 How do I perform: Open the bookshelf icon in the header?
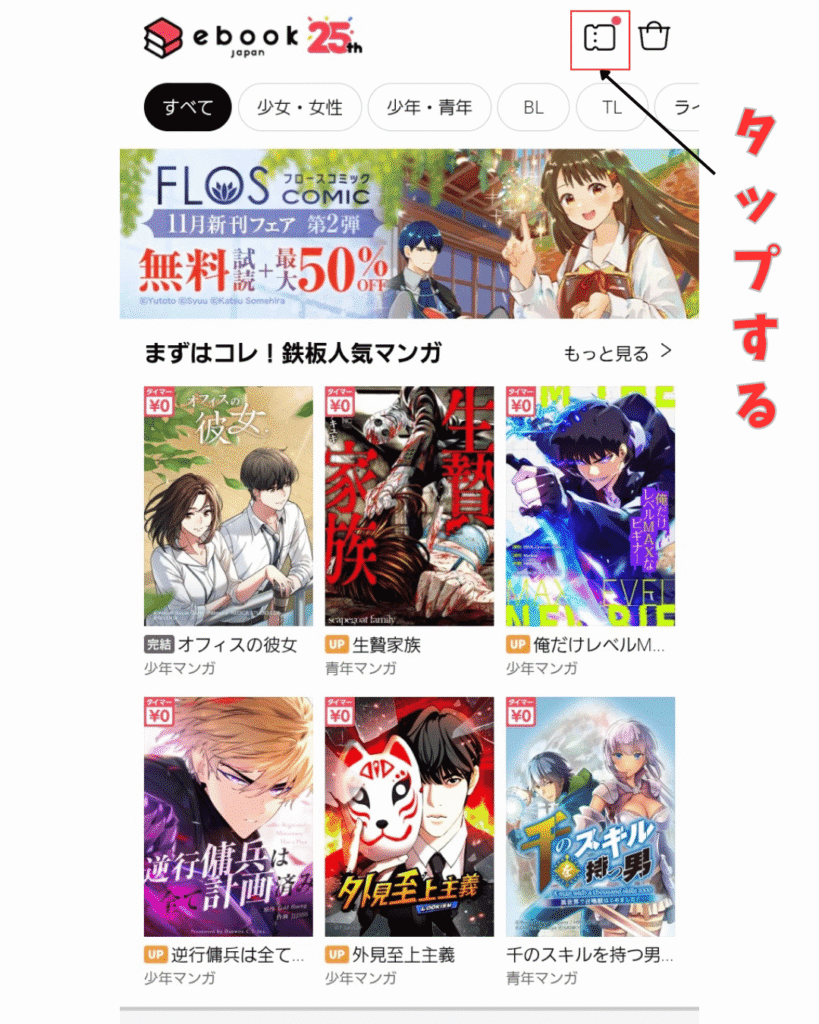click(x=599, y=38)
